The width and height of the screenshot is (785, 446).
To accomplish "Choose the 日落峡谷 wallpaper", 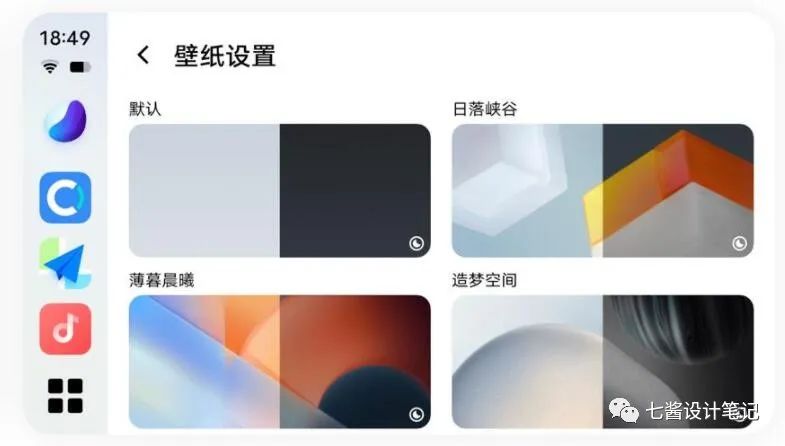I will coord(602,190).
